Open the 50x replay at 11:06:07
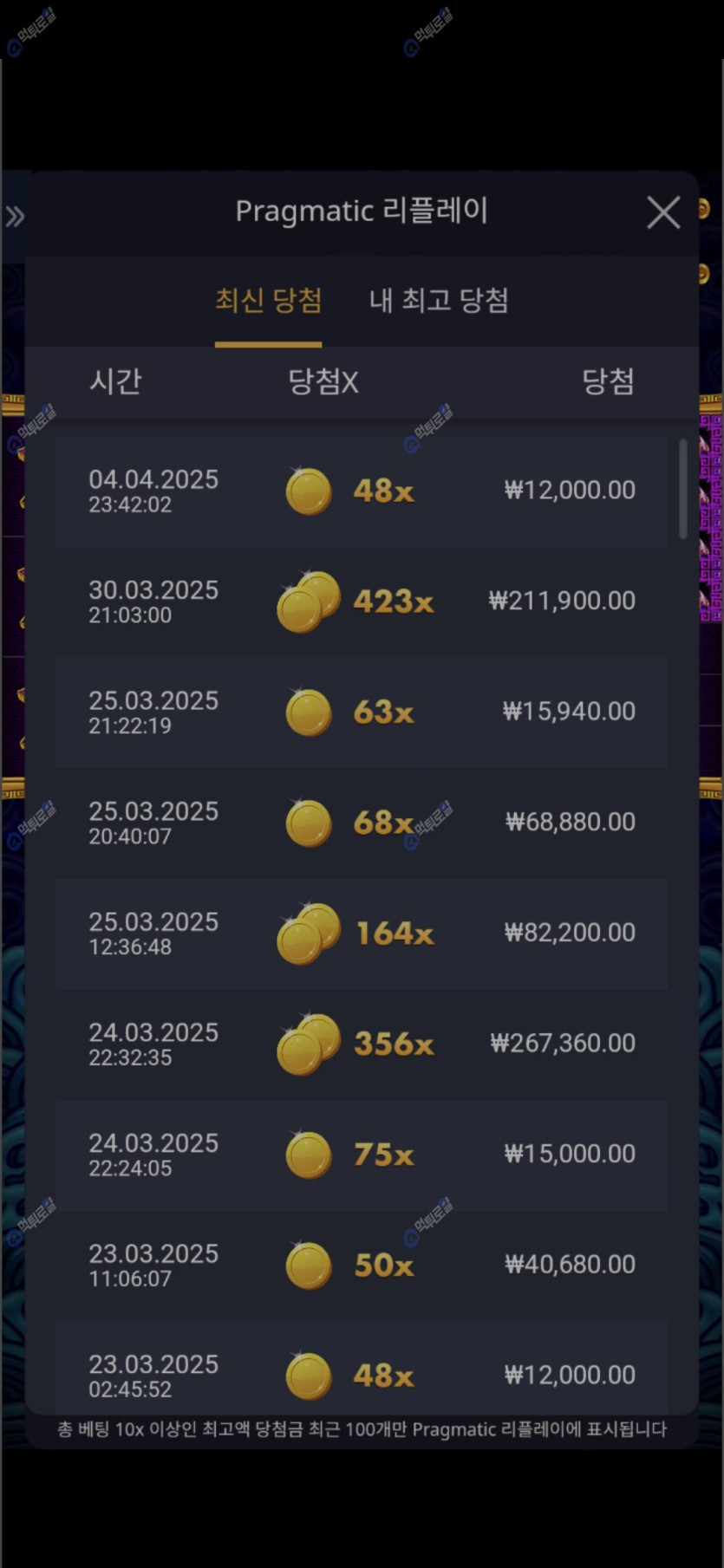Viewport: 724px width, 1568px height. coord(362,1265)
